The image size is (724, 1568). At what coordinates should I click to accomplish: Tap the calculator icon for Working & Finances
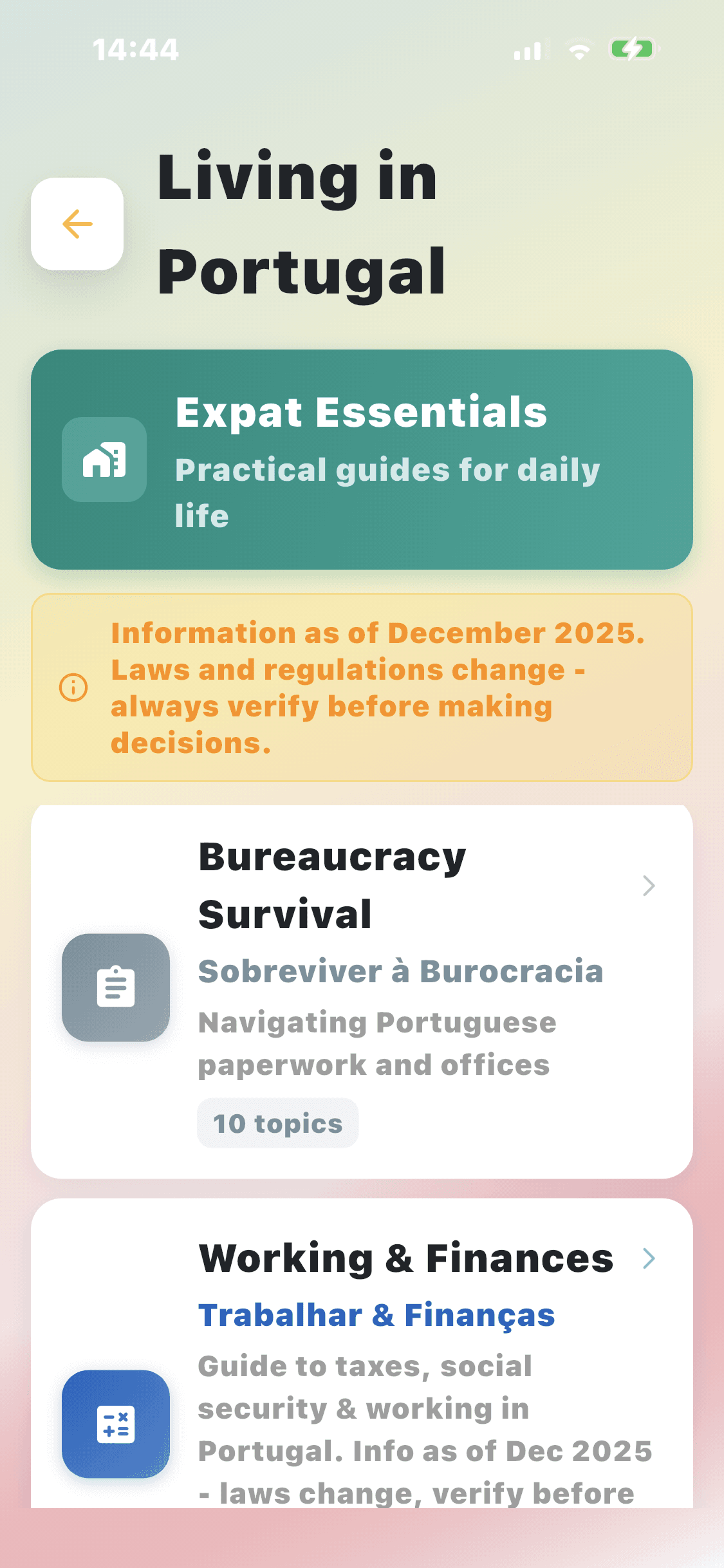click(116, 1423)
